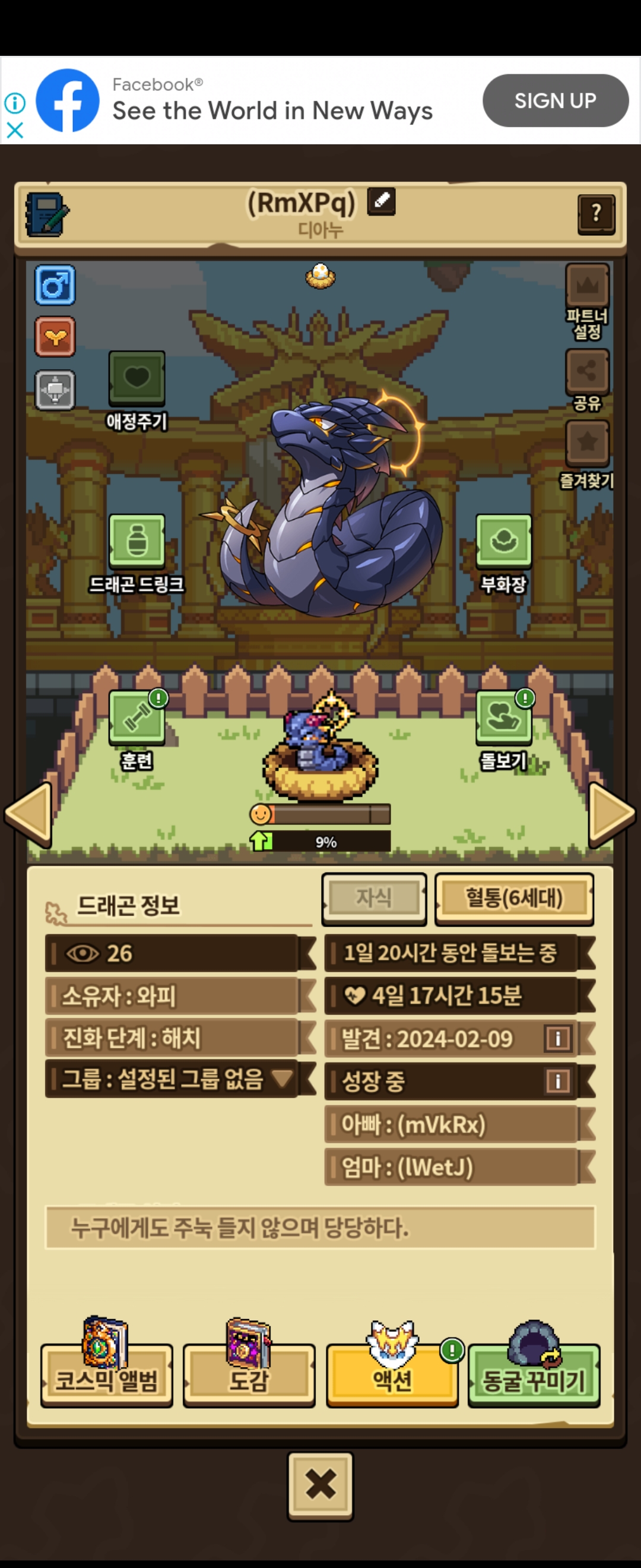The width and height of the screenshot is (641, 1568).
Task: Open 파트너 설정
Action: coord(587,286)
